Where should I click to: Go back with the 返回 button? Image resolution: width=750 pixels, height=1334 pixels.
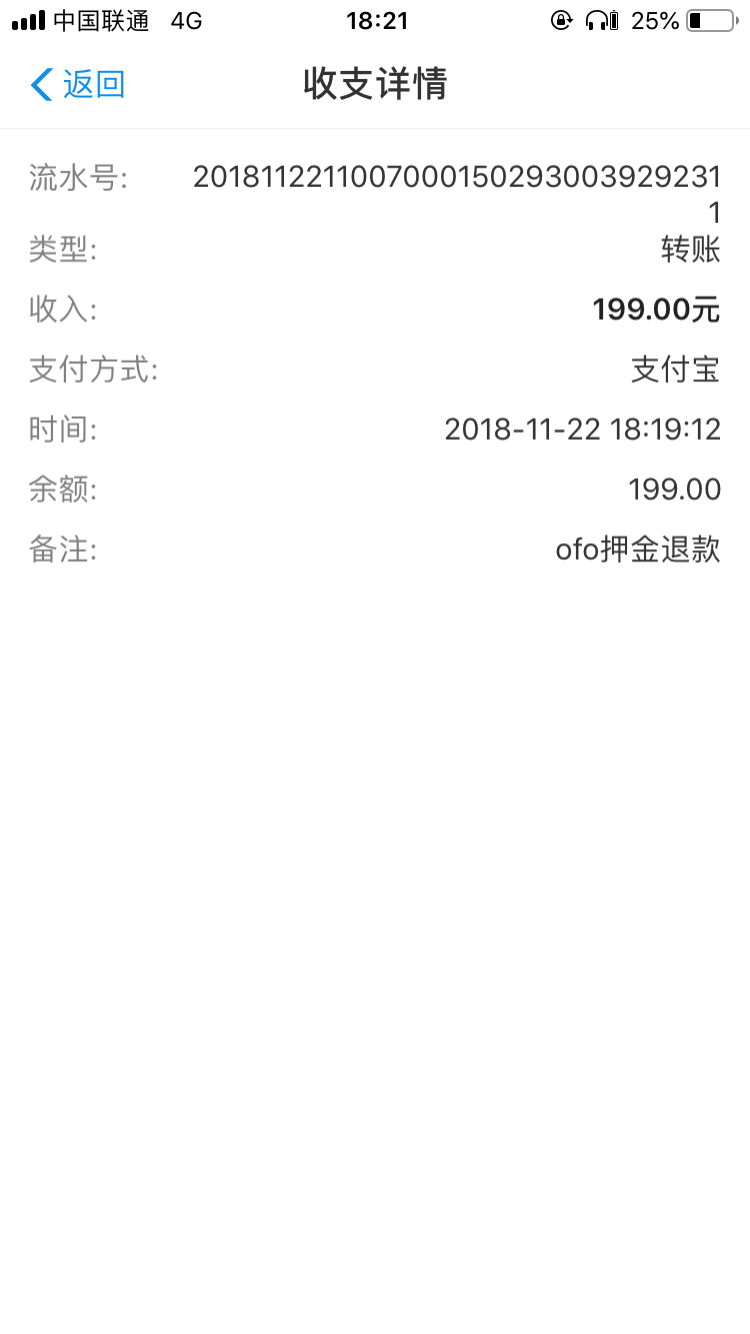78,85
